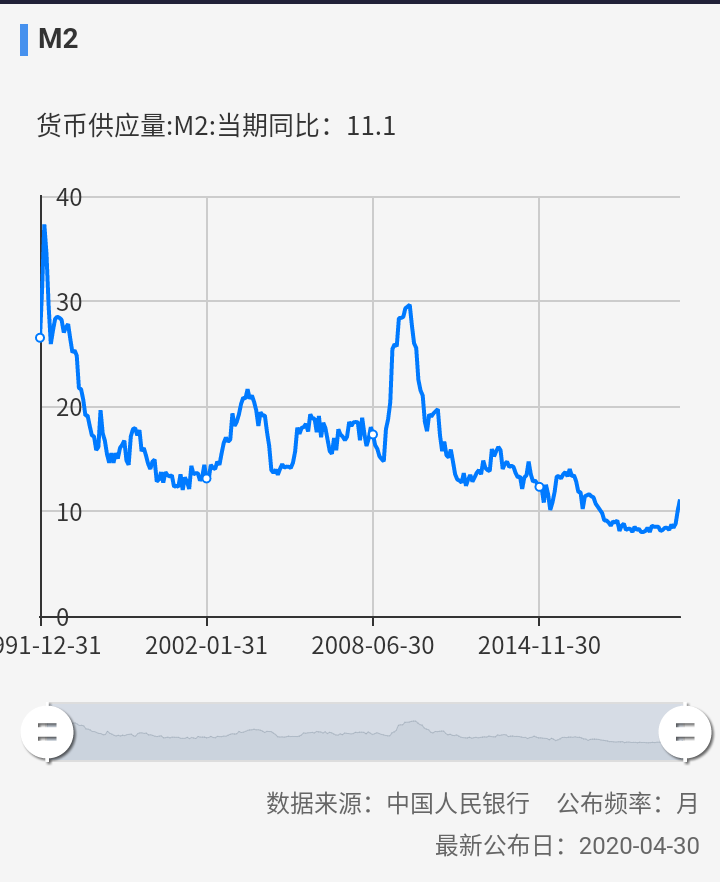Click the grip lines on the right slider handle

[x=686, y=731]
